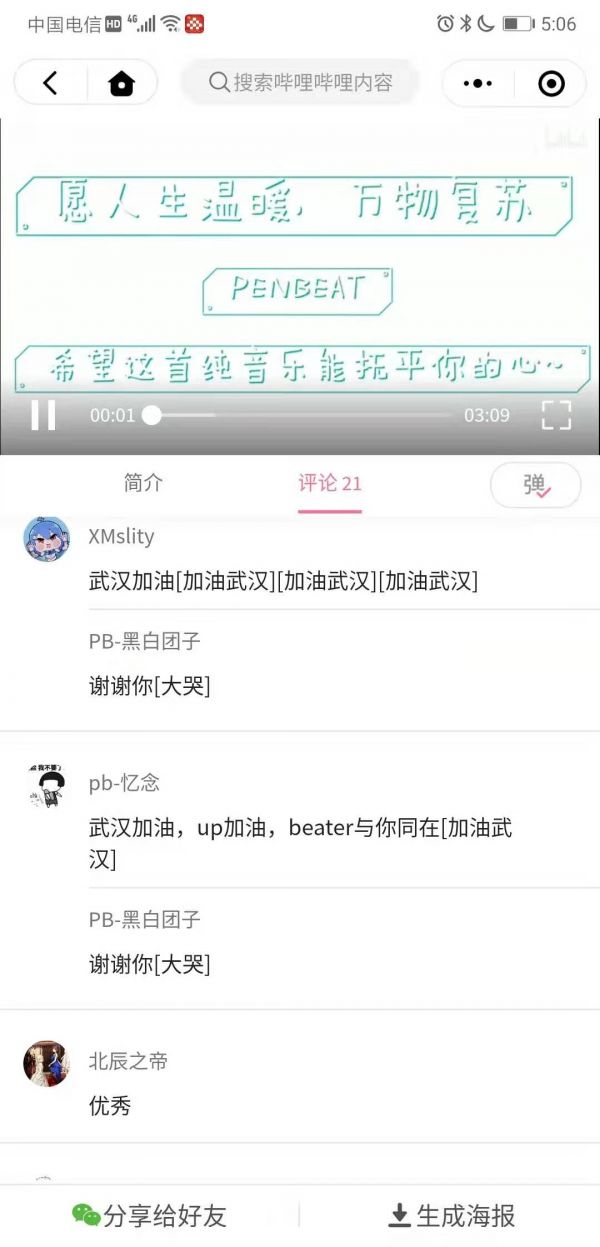This screenshot has height=1247, width=600.
Task: Enter fullscreen video mode
Action: (556, 415)
